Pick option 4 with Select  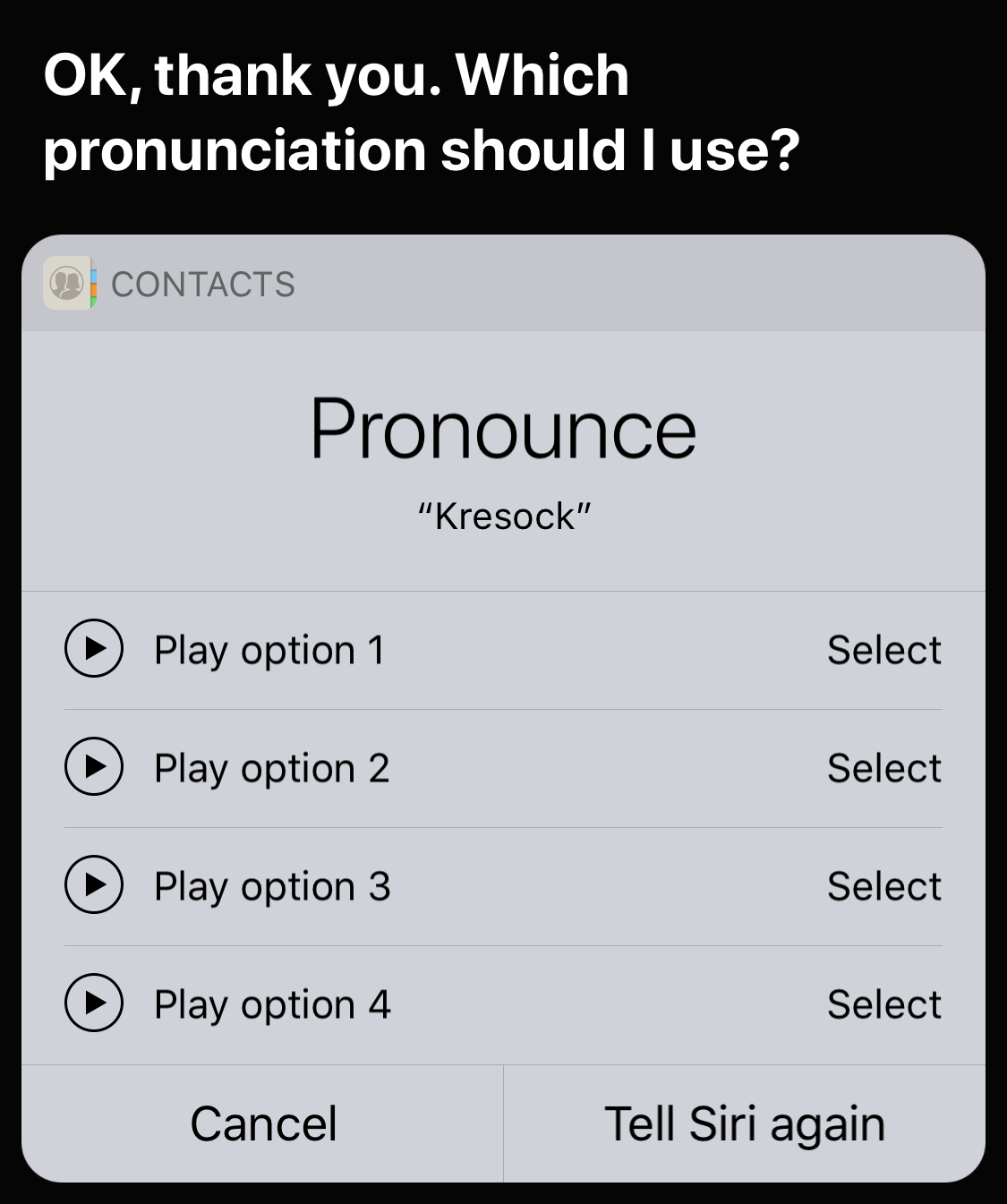point(883,1004)
